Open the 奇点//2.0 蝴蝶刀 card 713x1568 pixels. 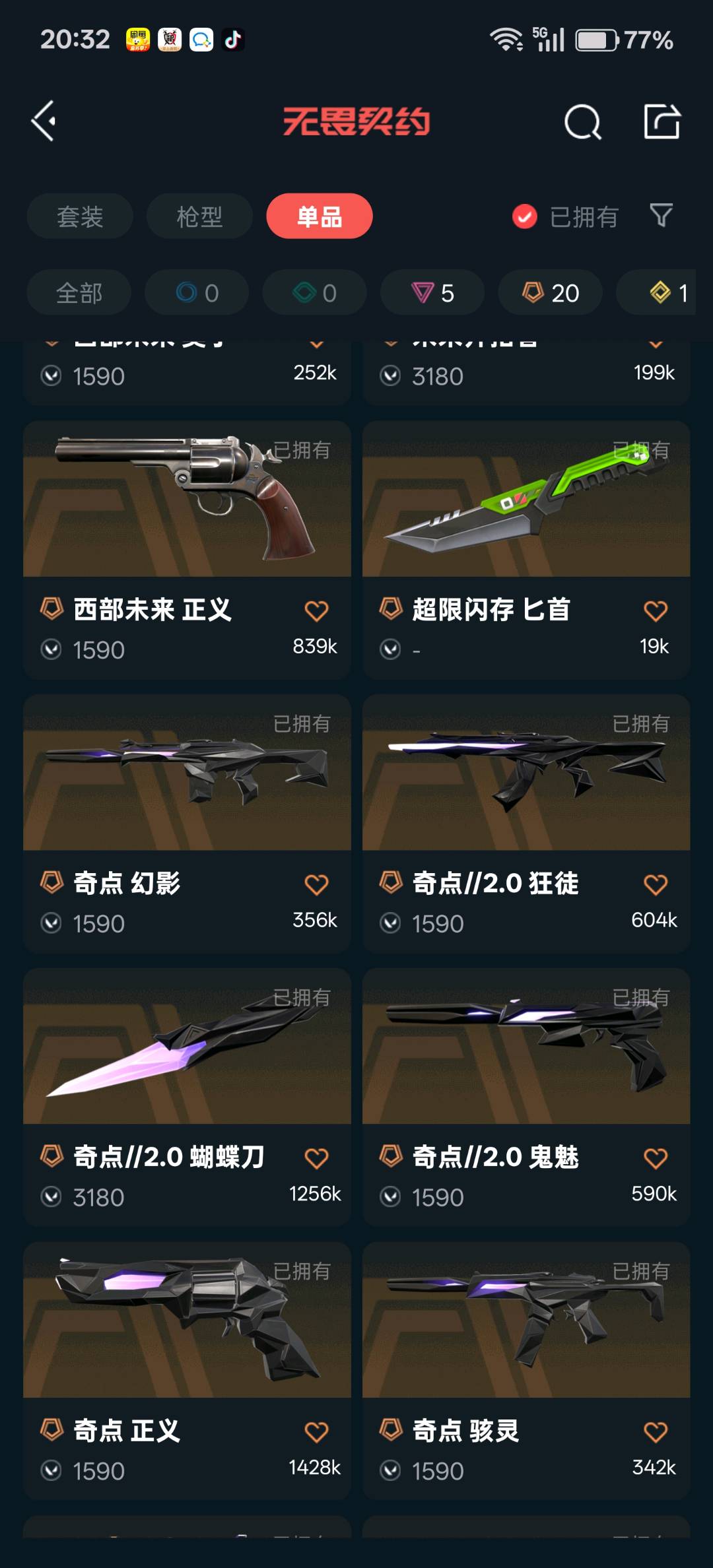tap(187, 1097)
